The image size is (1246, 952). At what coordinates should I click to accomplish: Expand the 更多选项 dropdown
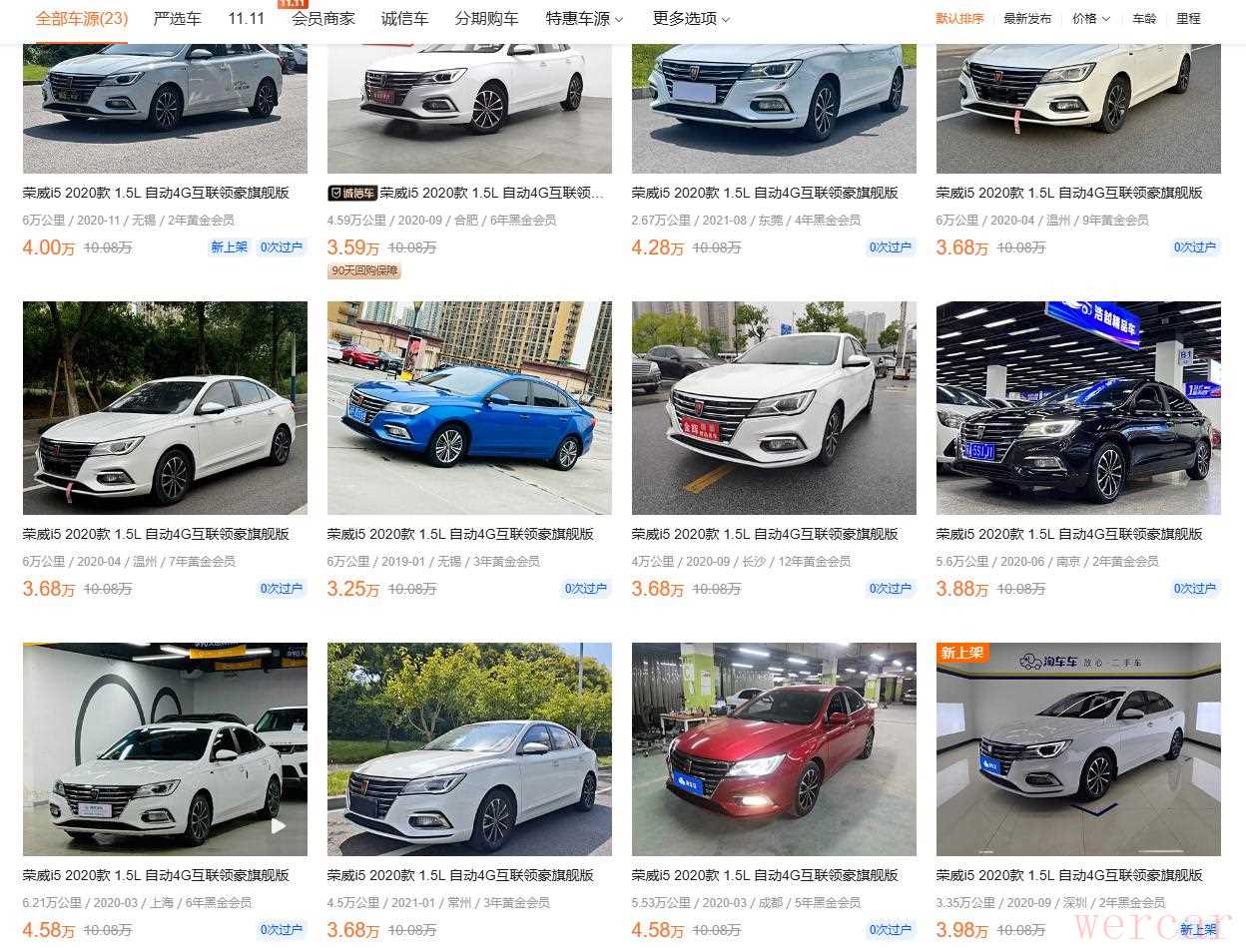coord(691,19)
